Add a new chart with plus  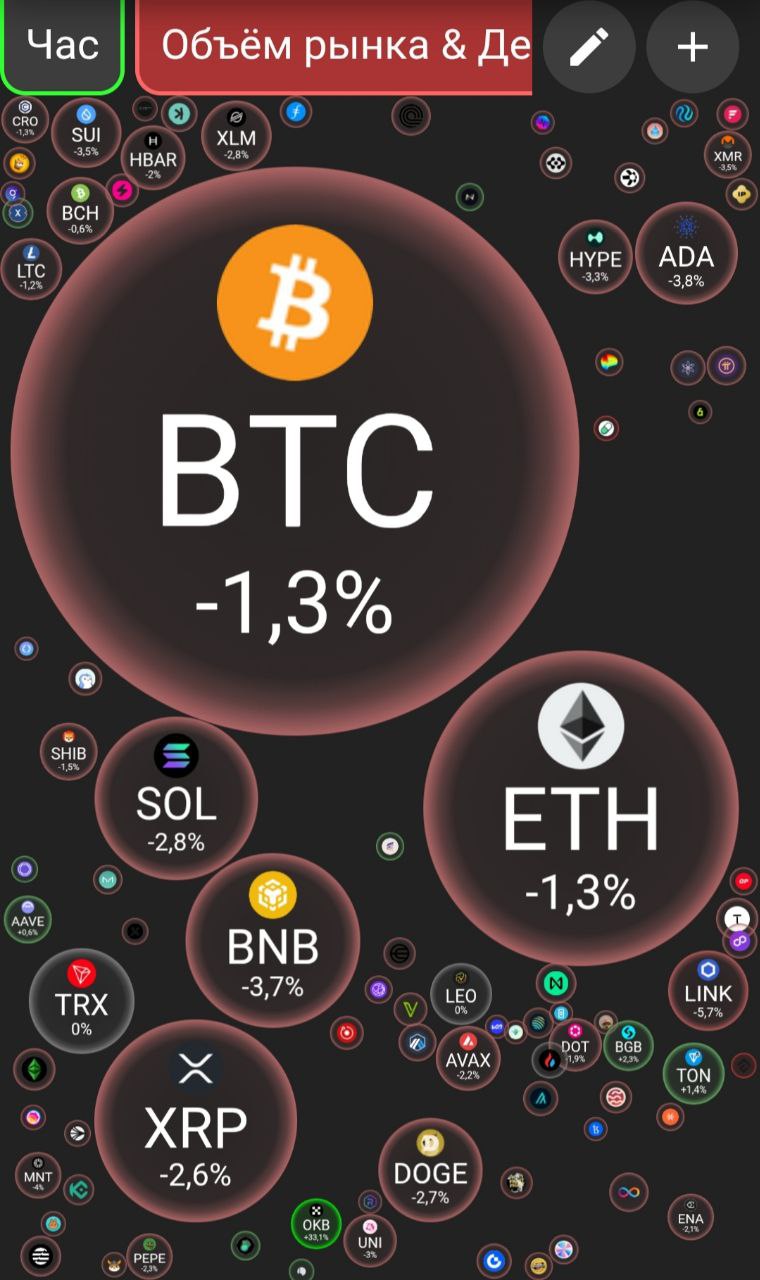pyautogui.click(x=693, y=47)
